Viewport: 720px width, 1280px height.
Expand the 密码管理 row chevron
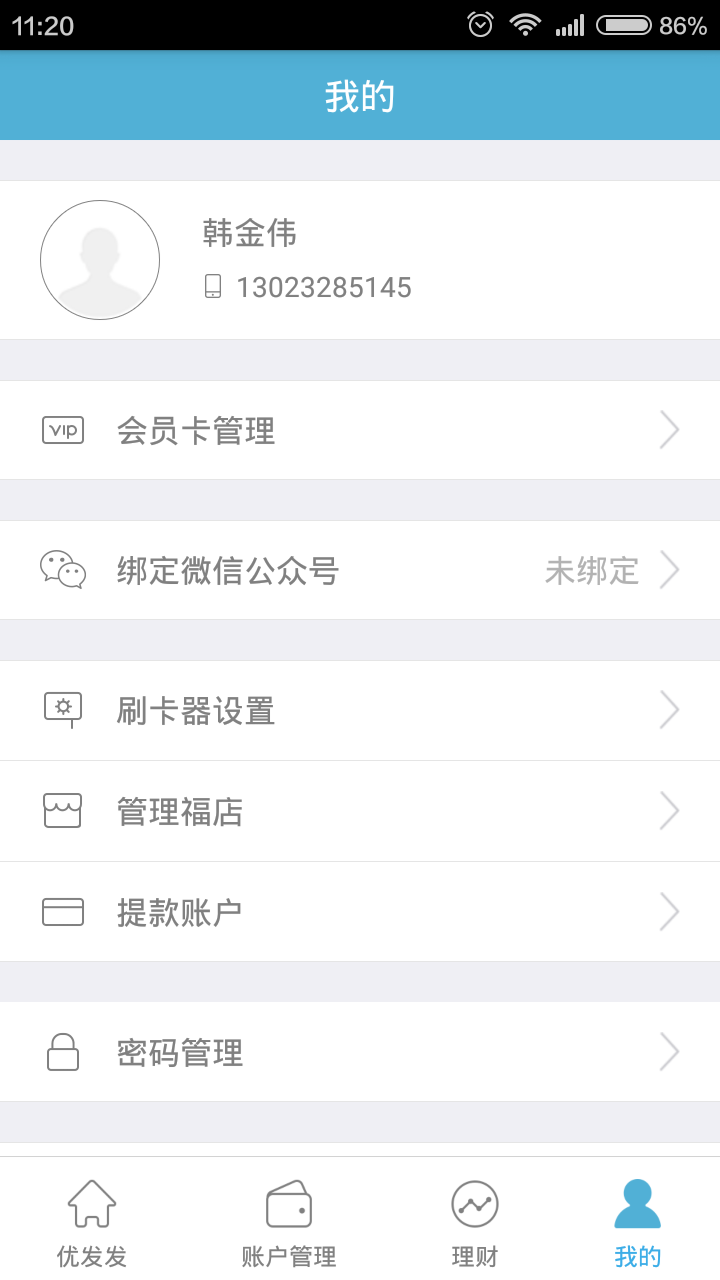pos(669,1051)
